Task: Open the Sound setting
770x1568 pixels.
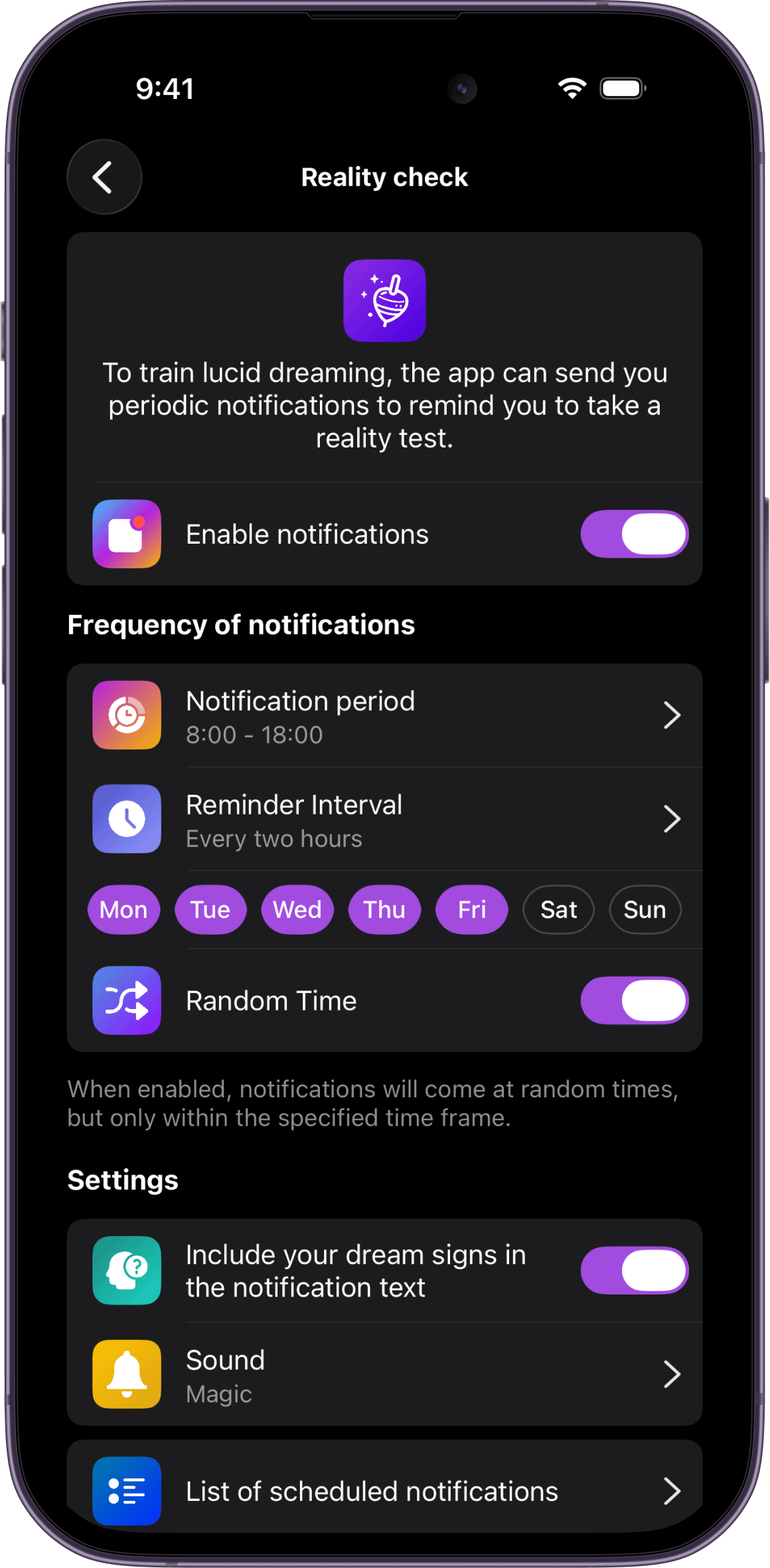Action: pyautogui.click(x=384, y=1374)
